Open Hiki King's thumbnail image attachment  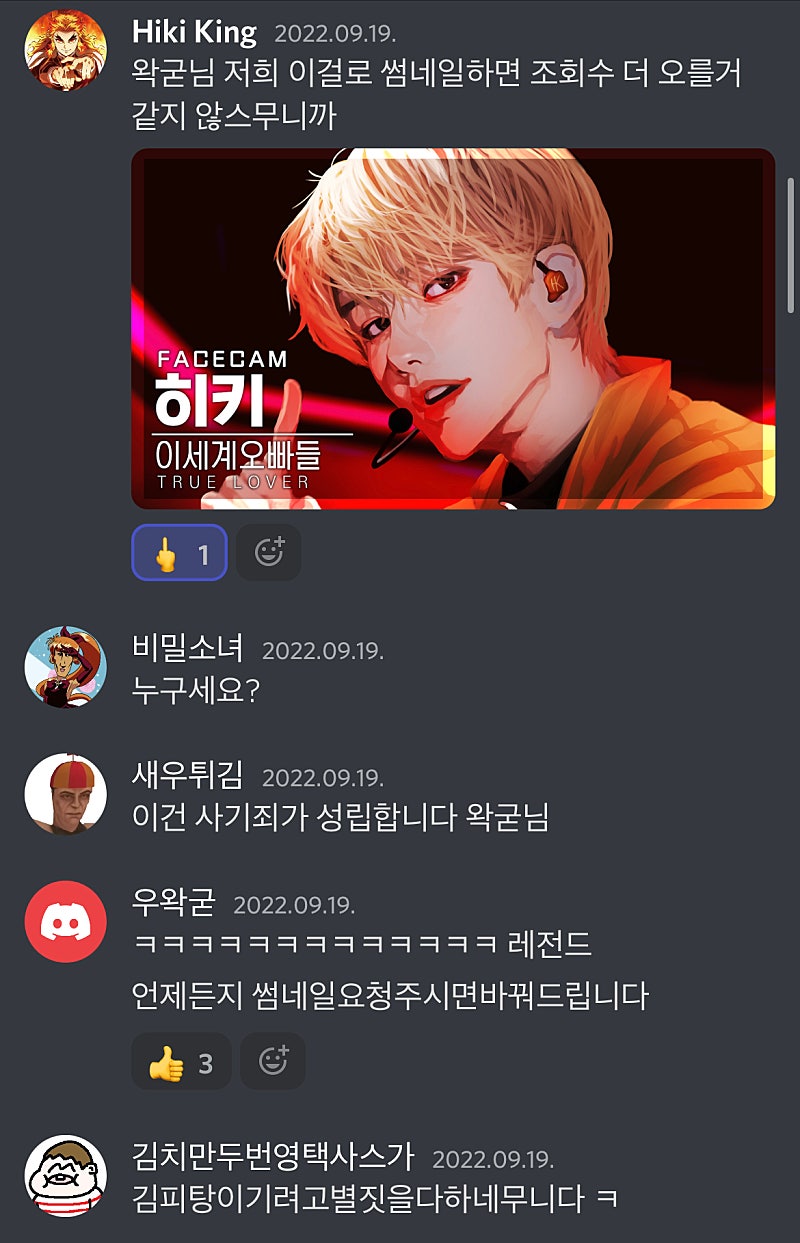(x=453, y=328)
